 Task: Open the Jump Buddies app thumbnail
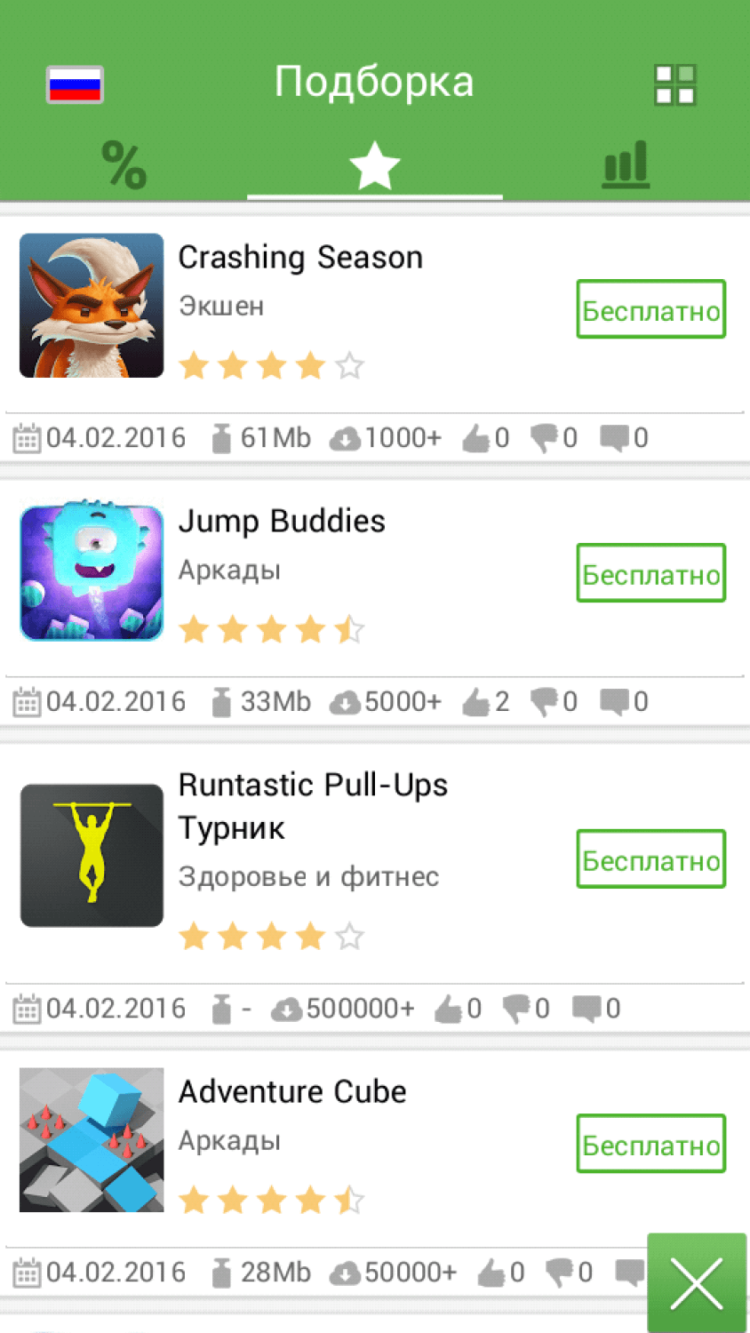[x=91, y=571]
